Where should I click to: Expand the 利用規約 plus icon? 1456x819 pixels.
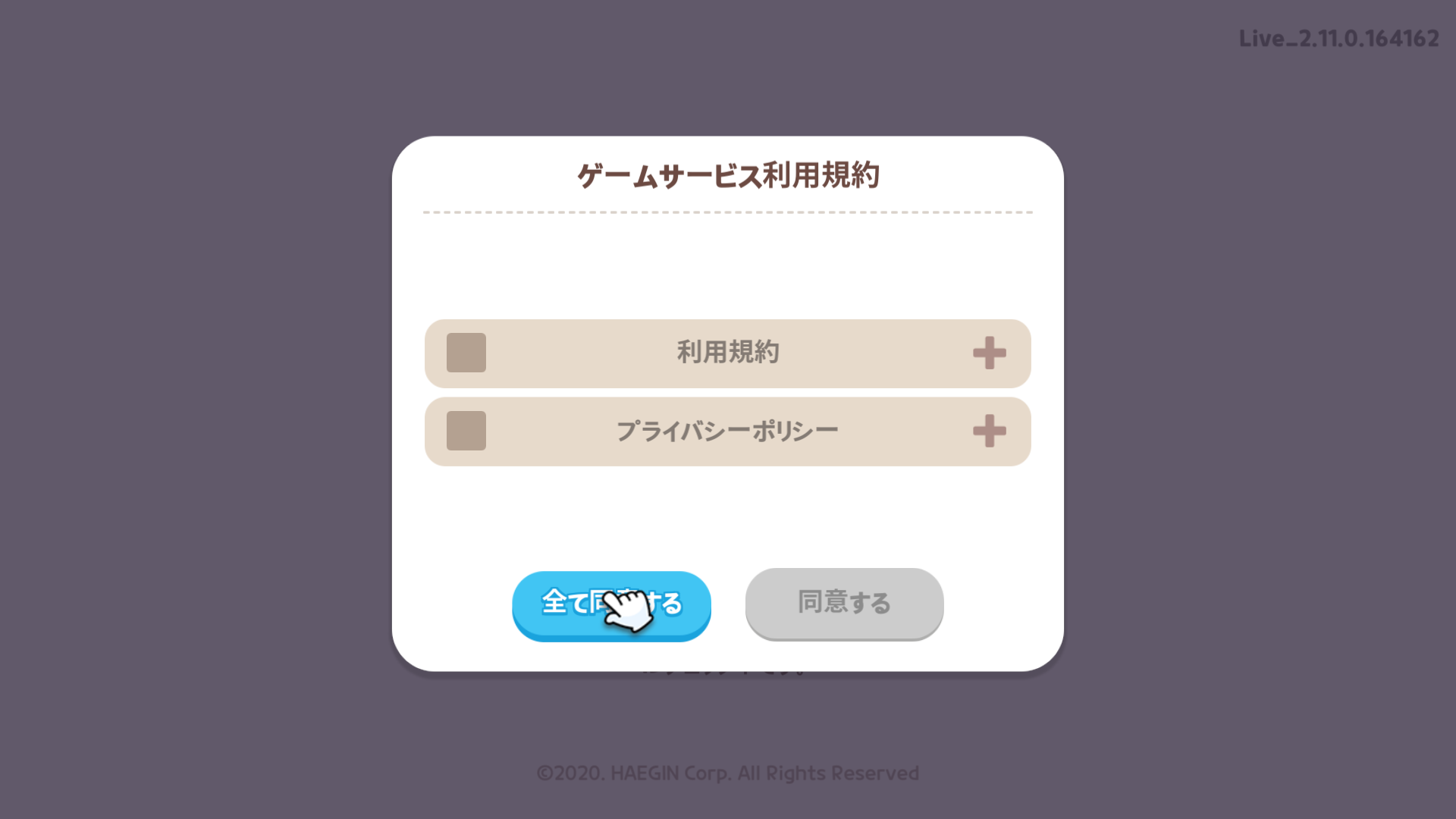[x=989, y=353]
